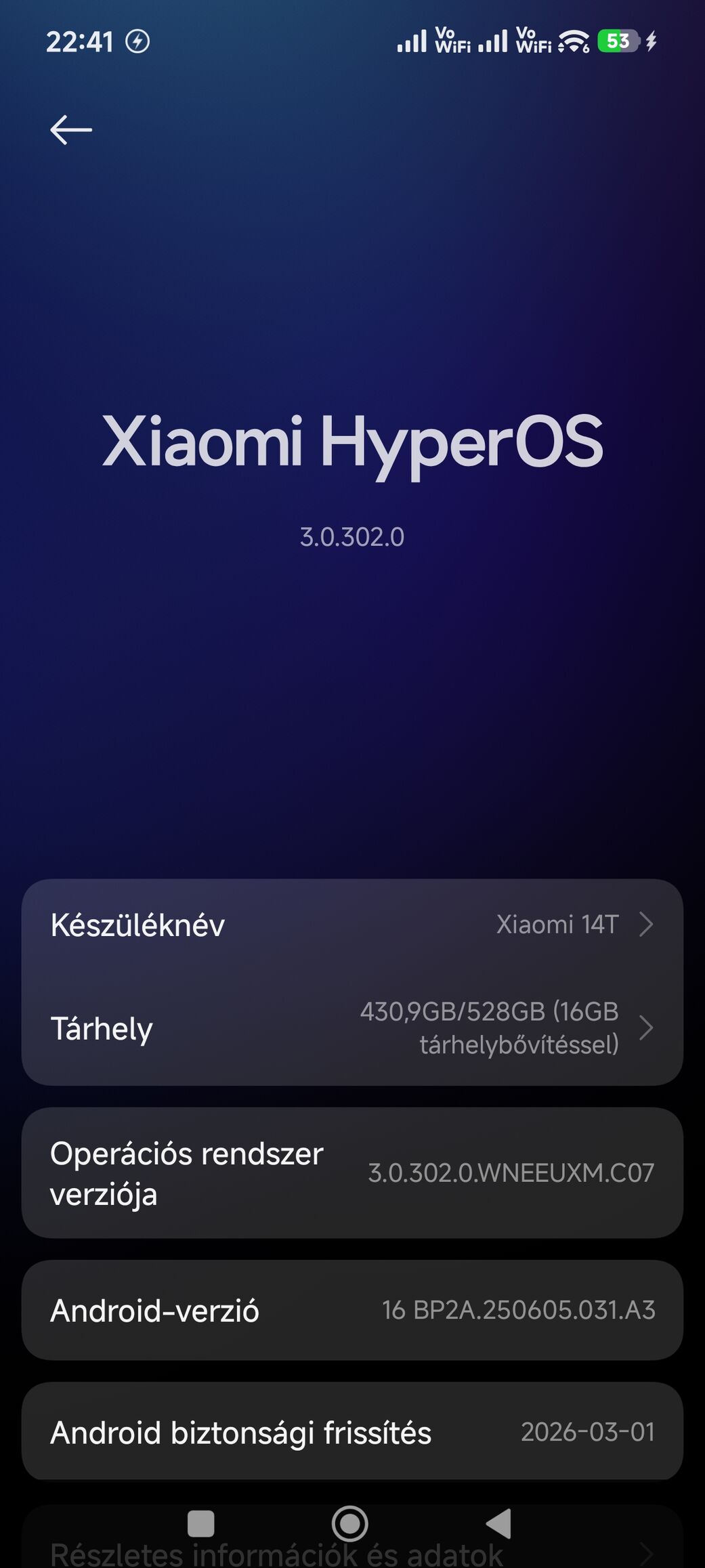The image size is (705, 1568).
Task: Tap Operációs rendszer verziója row
Action: pyautogui.click(x=352, y=1173)
